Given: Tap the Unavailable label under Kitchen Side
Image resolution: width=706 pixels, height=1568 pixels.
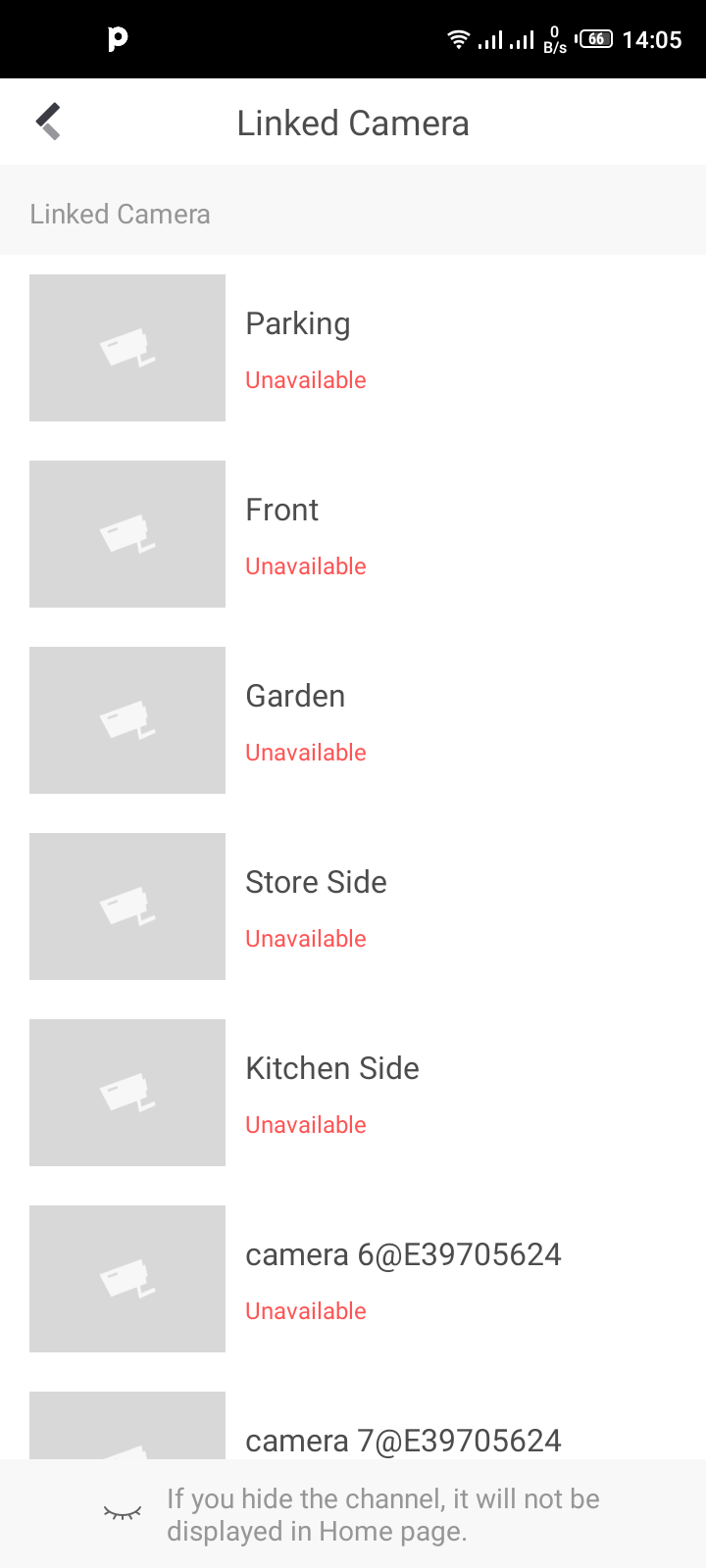Looking at the screenshot, I should tap(305, 1124).
